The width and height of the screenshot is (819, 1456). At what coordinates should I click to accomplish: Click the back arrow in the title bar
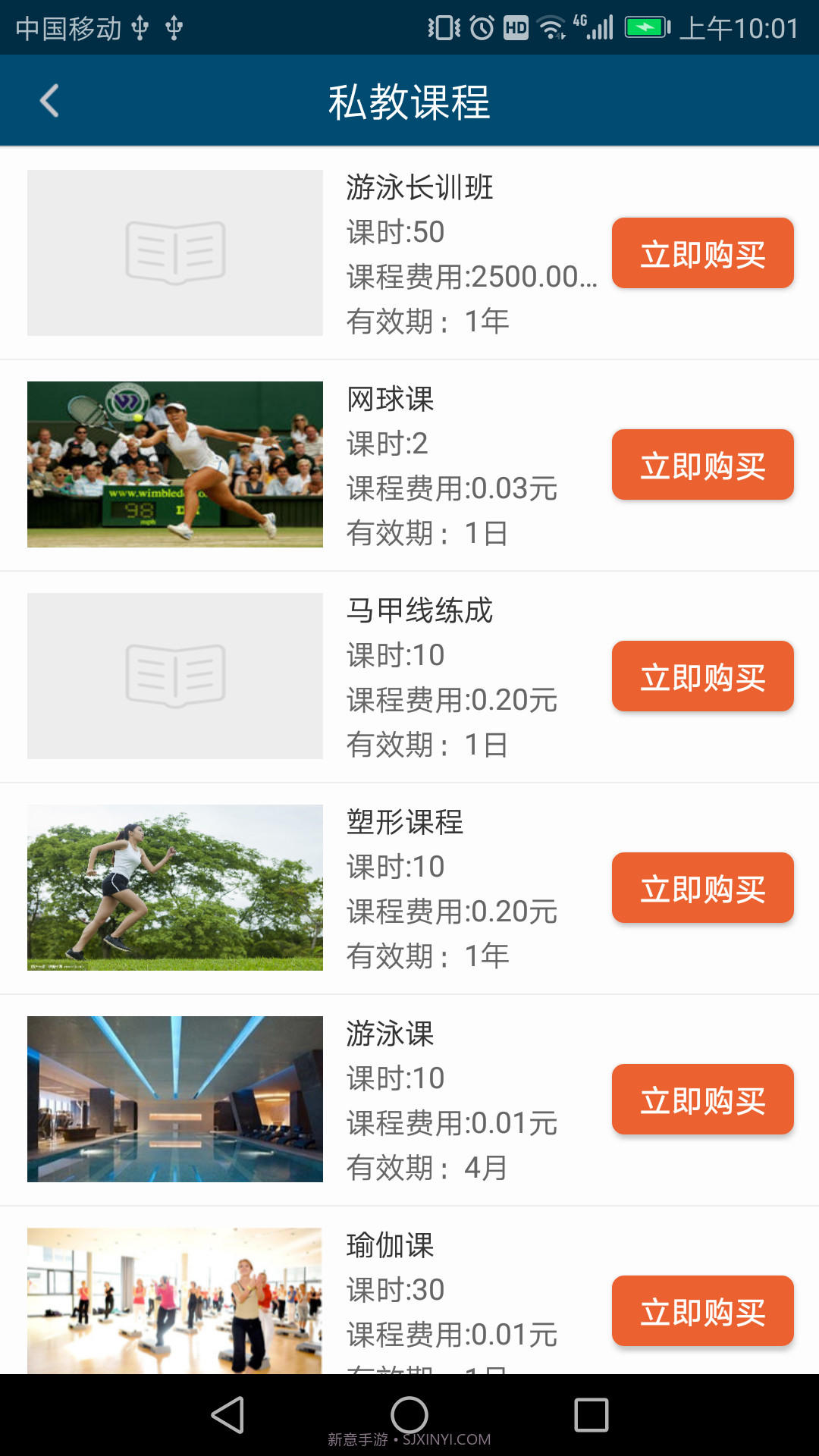tap(50, 100)
